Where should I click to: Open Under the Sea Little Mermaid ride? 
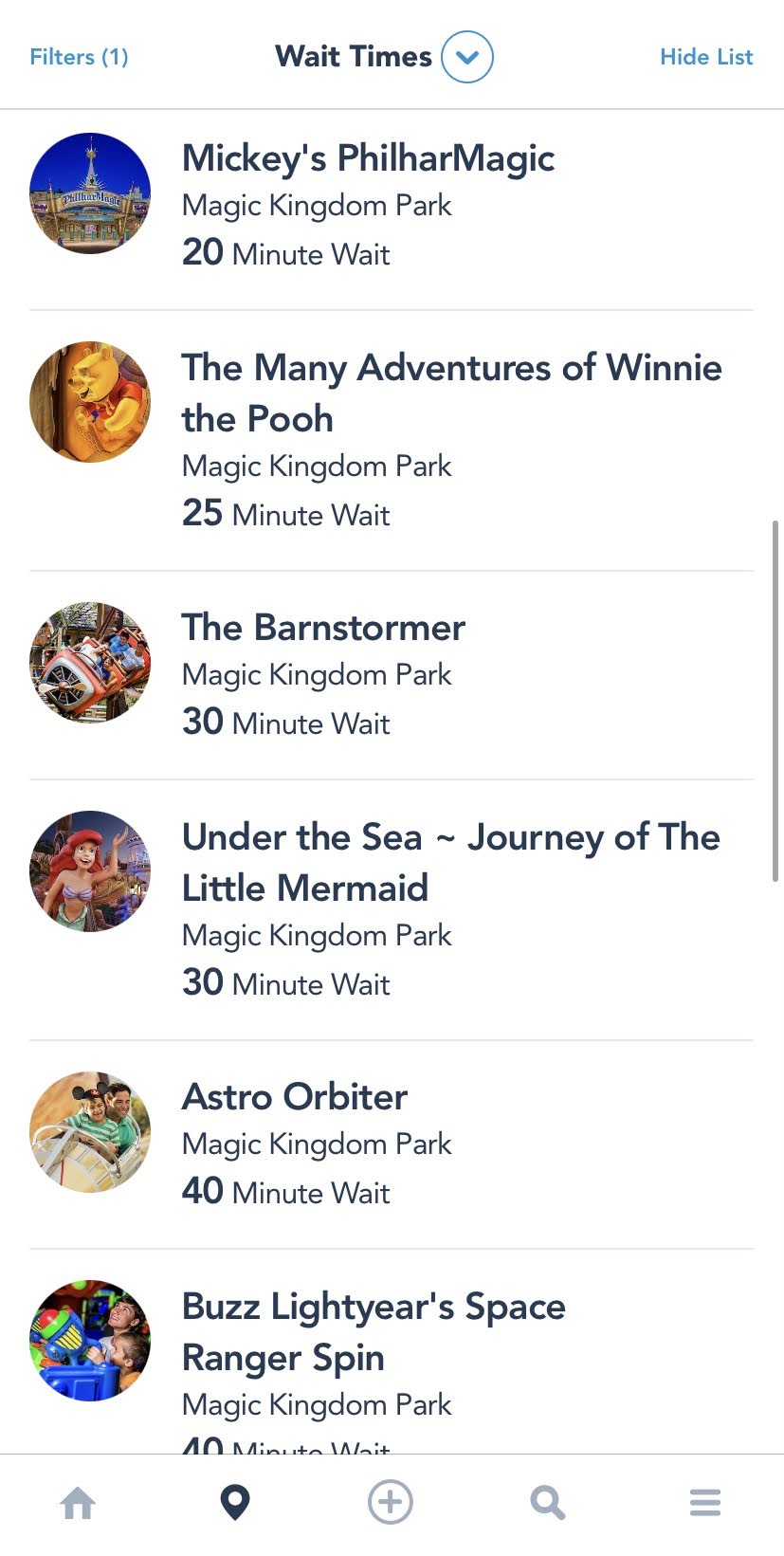(x=450, y=862)
